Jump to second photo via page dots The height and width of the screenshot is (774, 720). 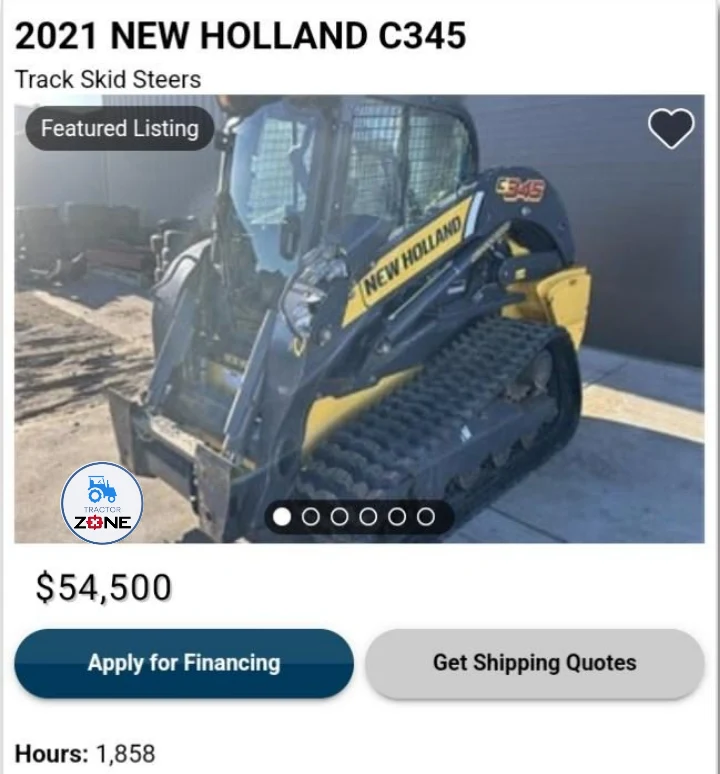[311, 517]
